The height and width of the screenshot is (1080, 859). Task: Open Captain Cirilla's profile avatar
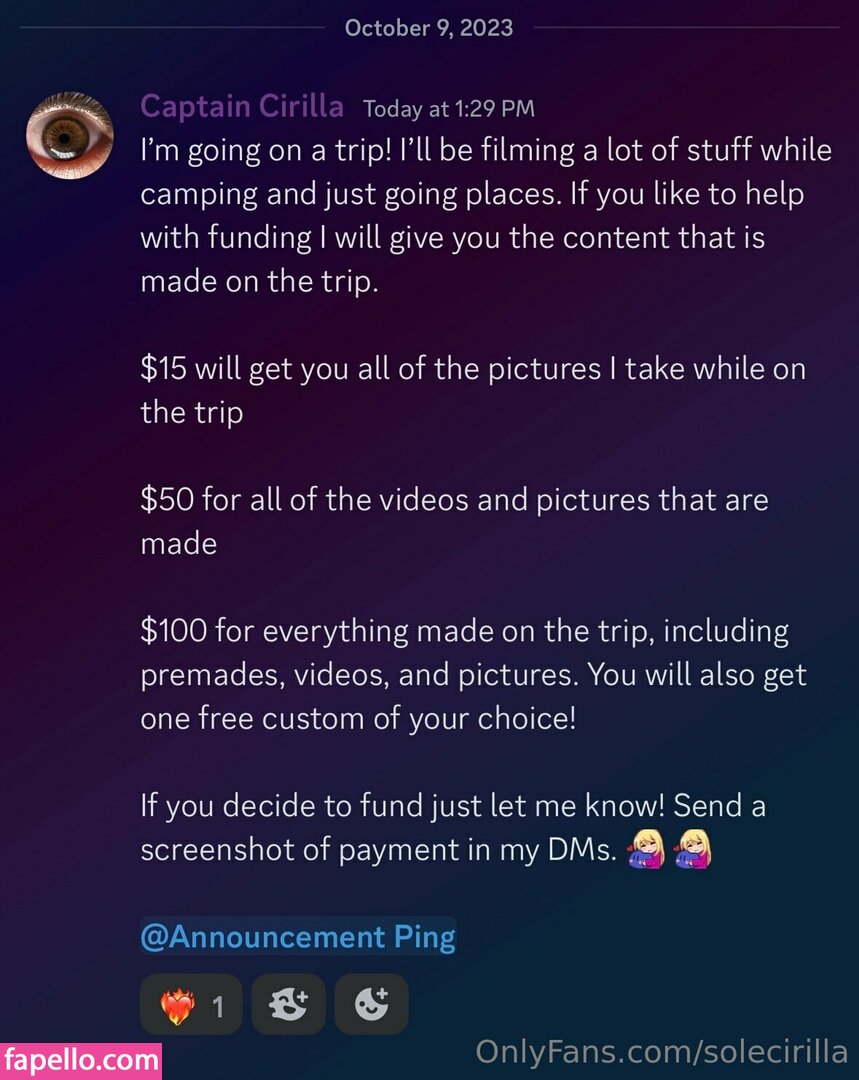69,136
